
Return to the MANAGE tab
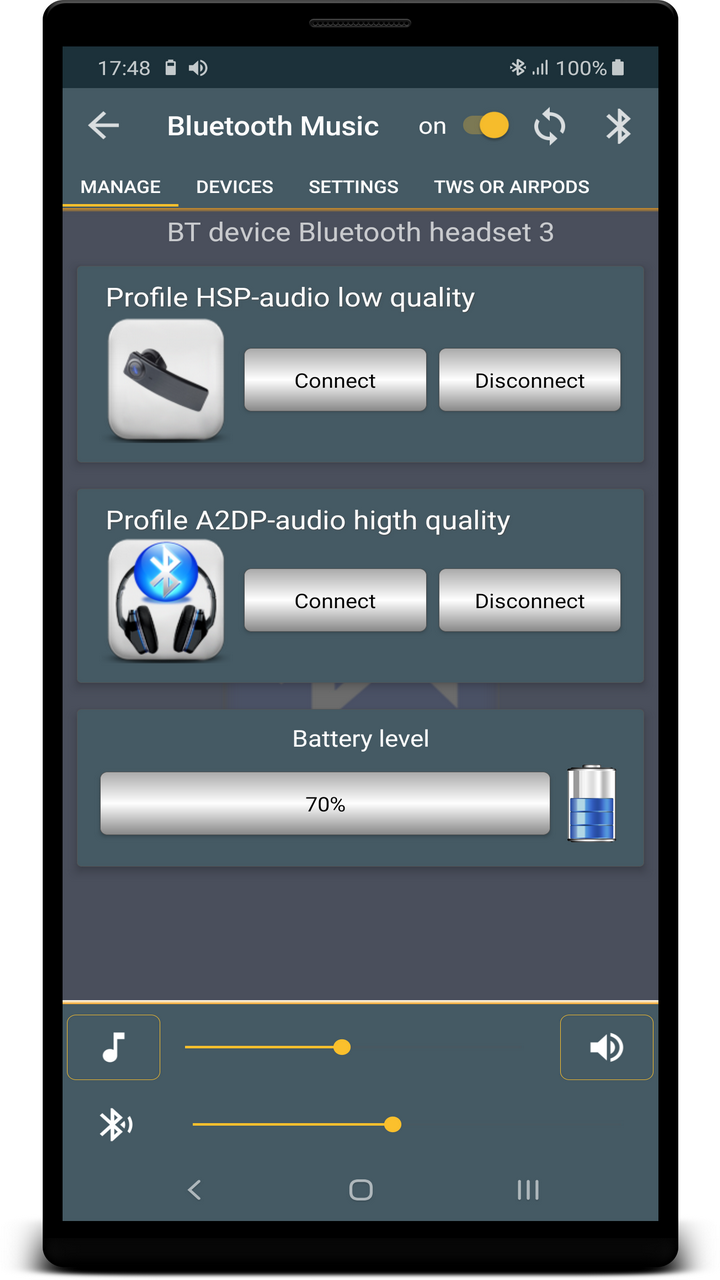120,187
